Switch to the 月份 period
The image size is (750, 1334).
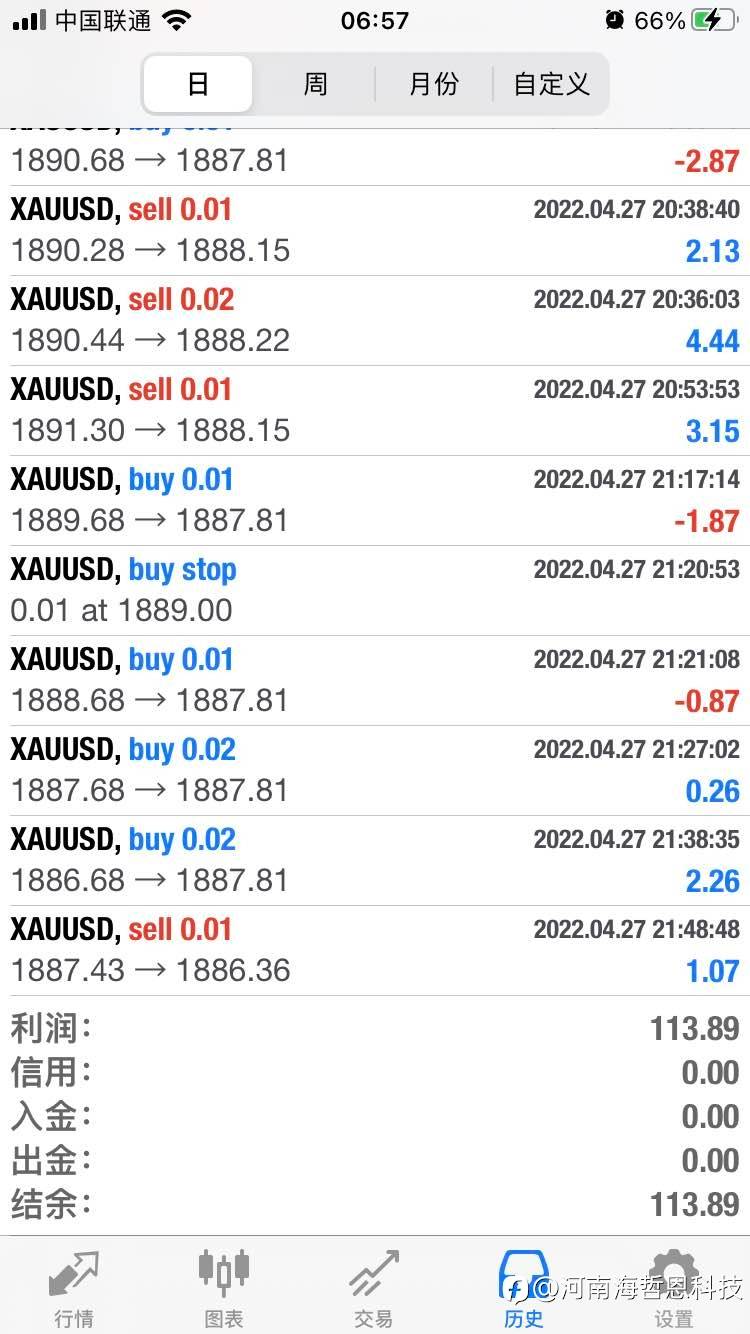tap(434, 84)
